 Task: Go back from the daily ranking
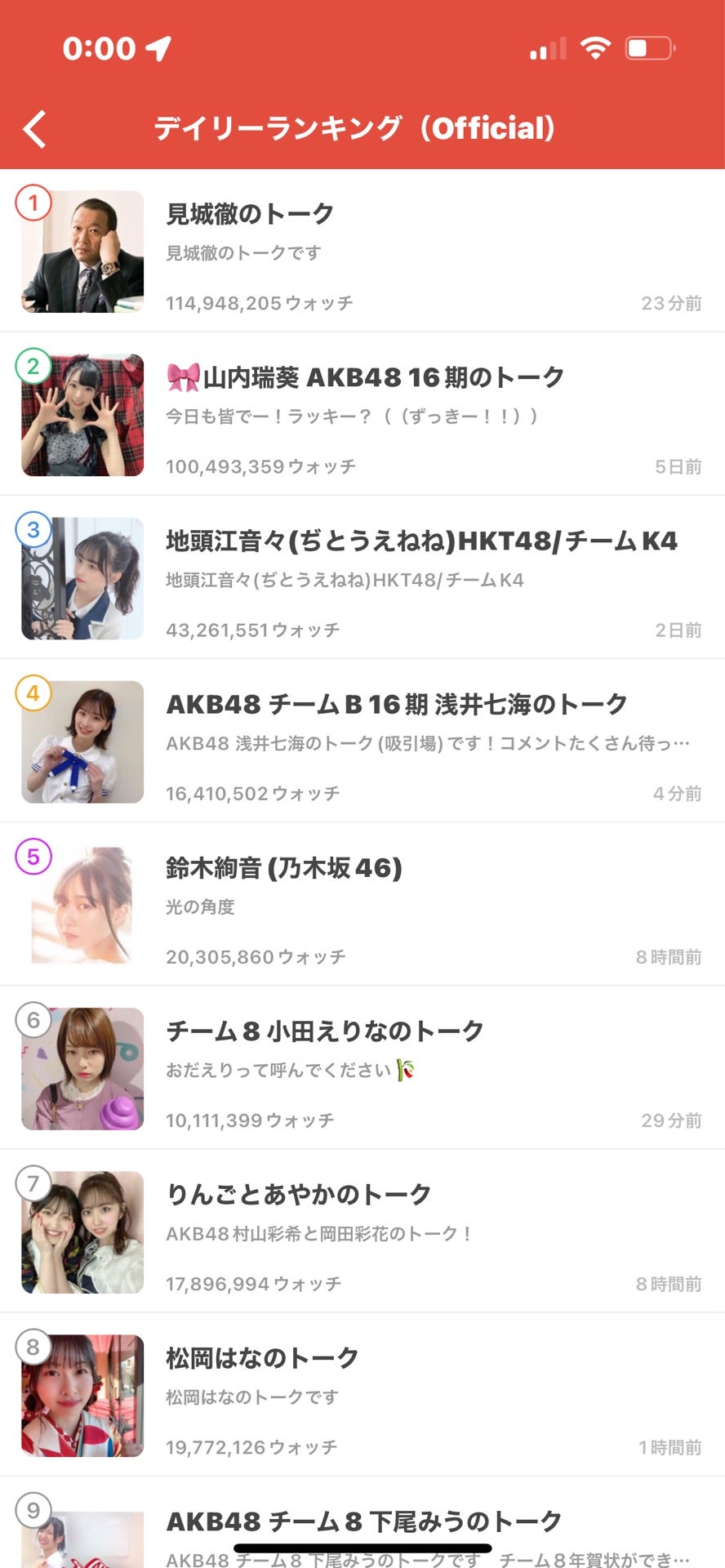(x=35, y=129)
